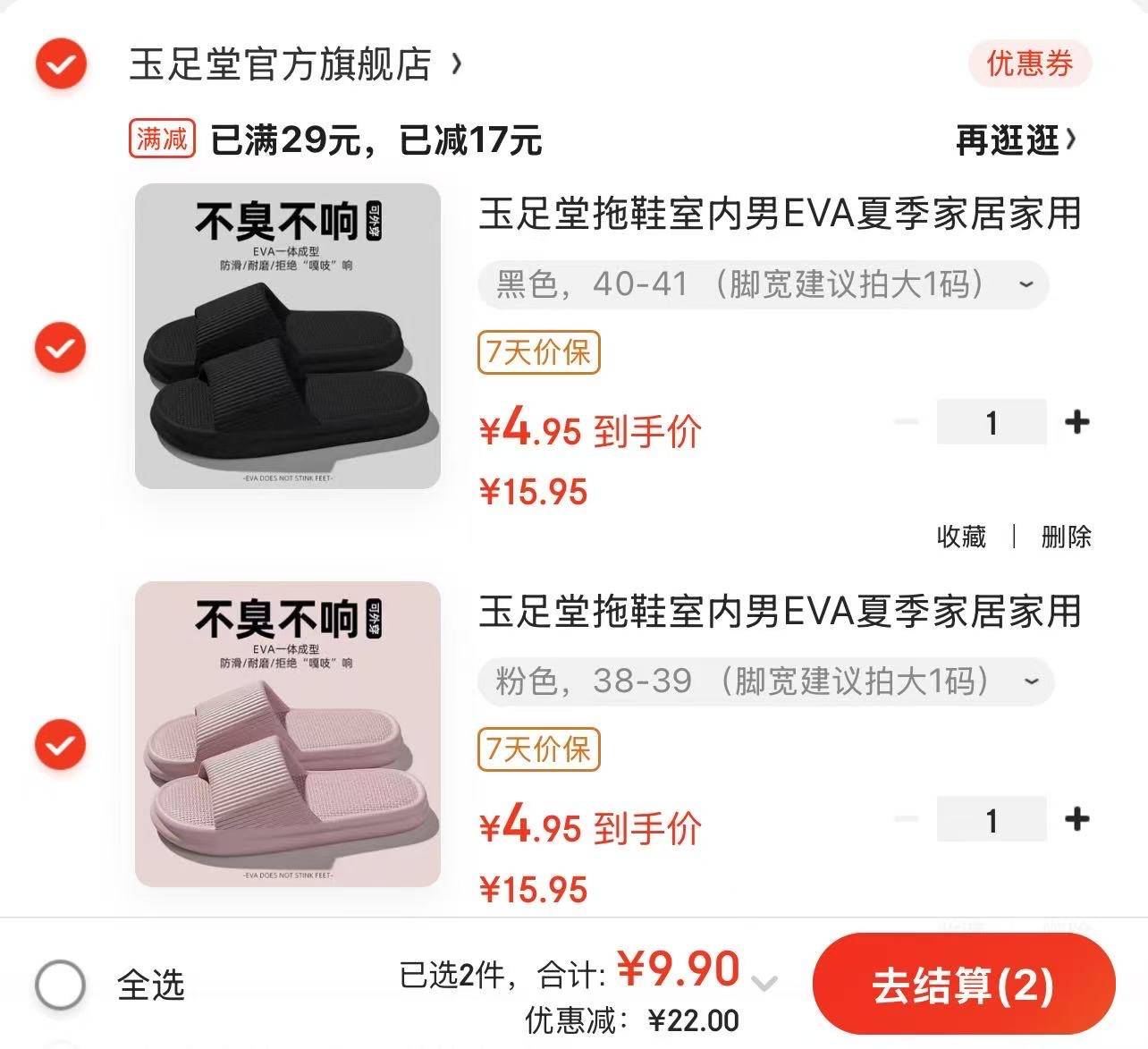Decrease quantity of the black slippers
The width and height of the screenshot is (1148, 1049).
coord(906,421)
